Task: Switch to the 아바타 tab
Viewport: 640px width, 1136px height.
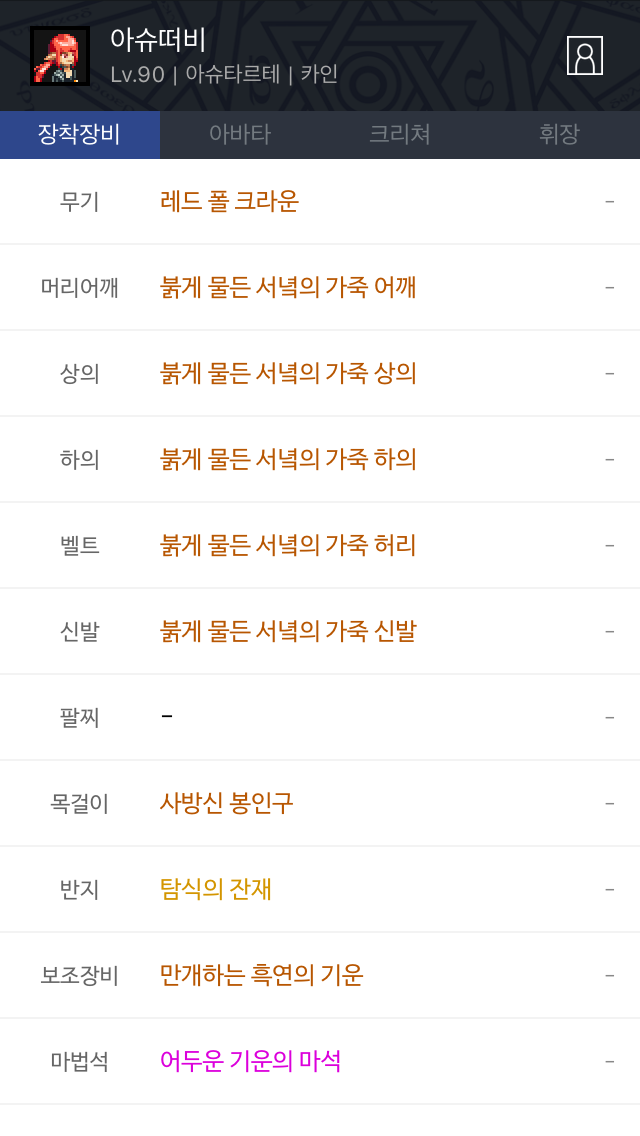Action: (x=240, y=135)
